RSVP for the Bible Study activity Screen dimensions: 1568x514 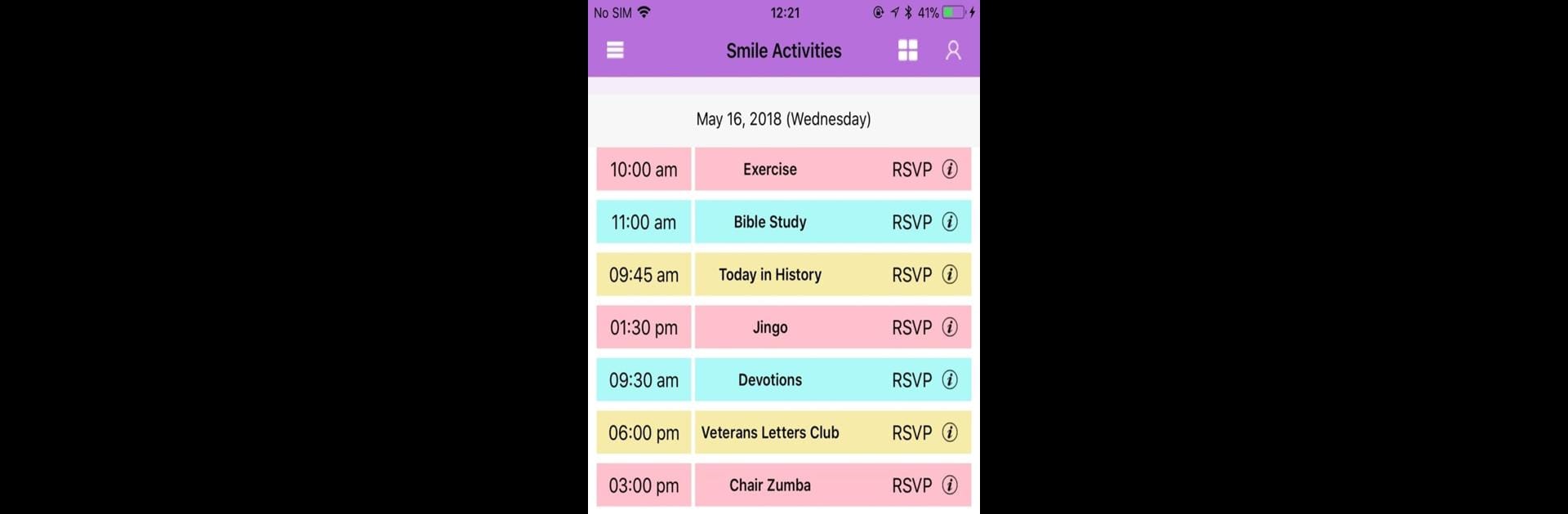[x=911, y=222]
